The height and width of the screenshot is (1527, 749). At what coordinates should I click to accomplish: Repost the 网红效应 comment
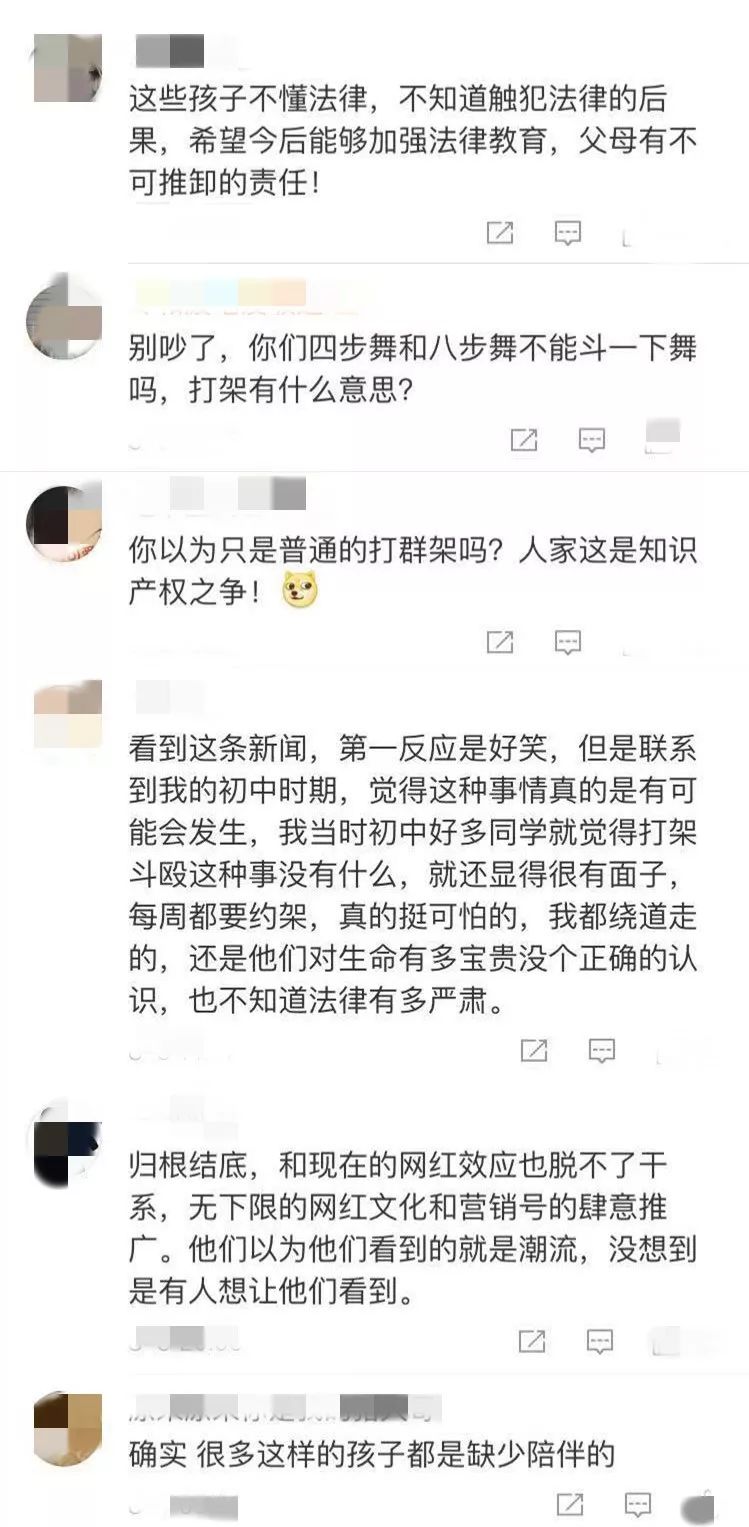tap(532, 1341)
